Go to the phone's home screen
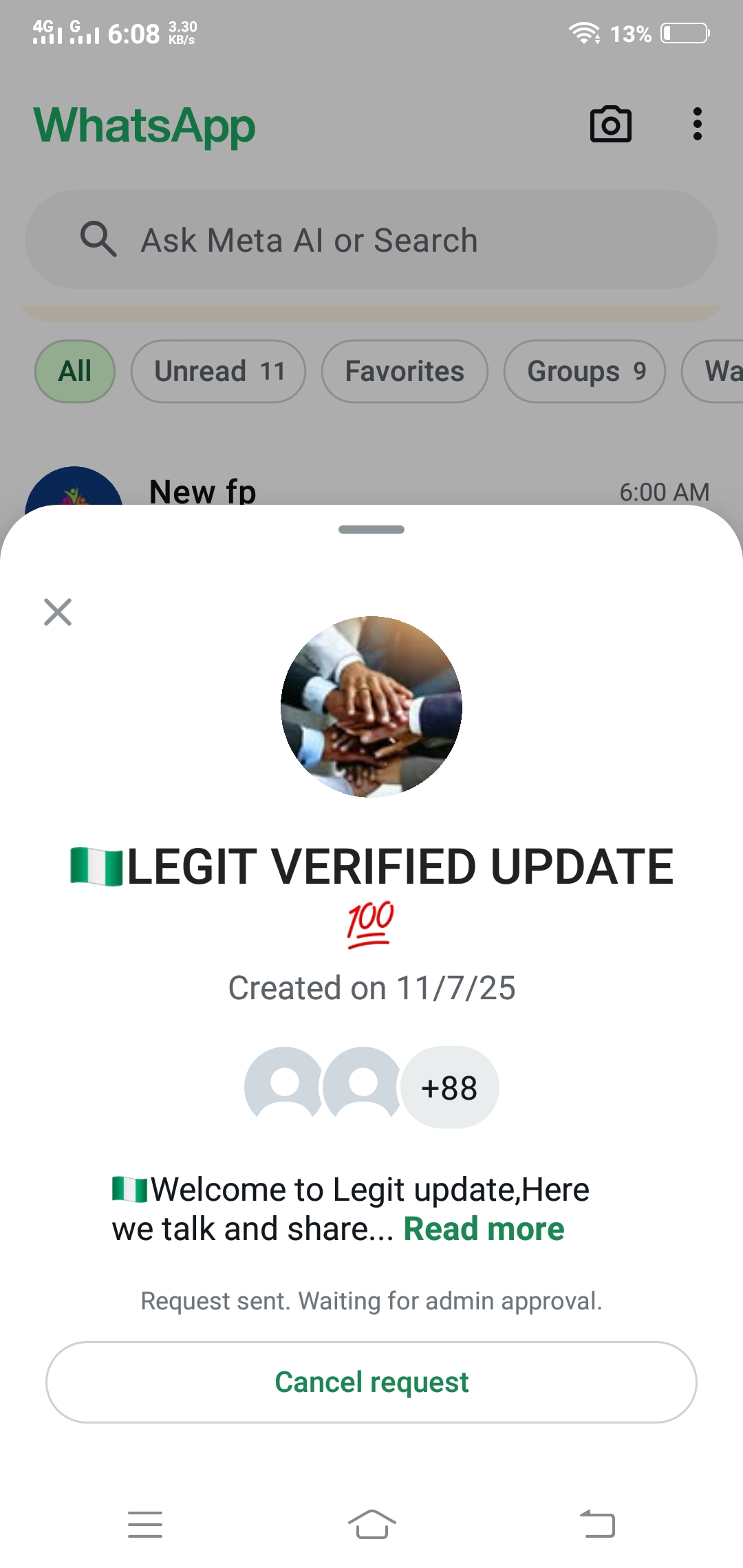This screenshot has height=1568, width=743. tap(371, 1524)
